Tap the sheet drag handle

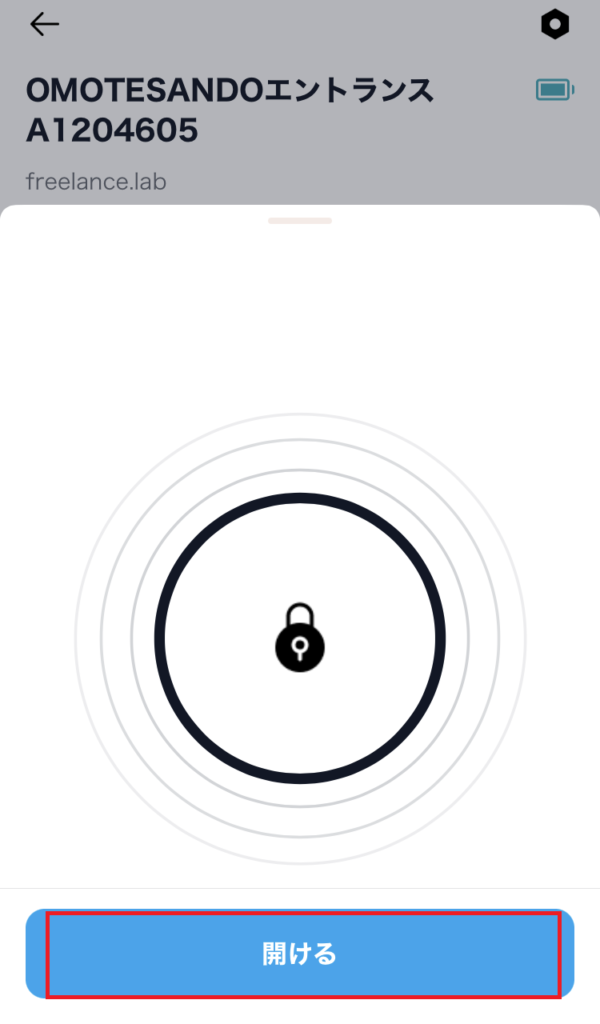(x=300, y=220)
